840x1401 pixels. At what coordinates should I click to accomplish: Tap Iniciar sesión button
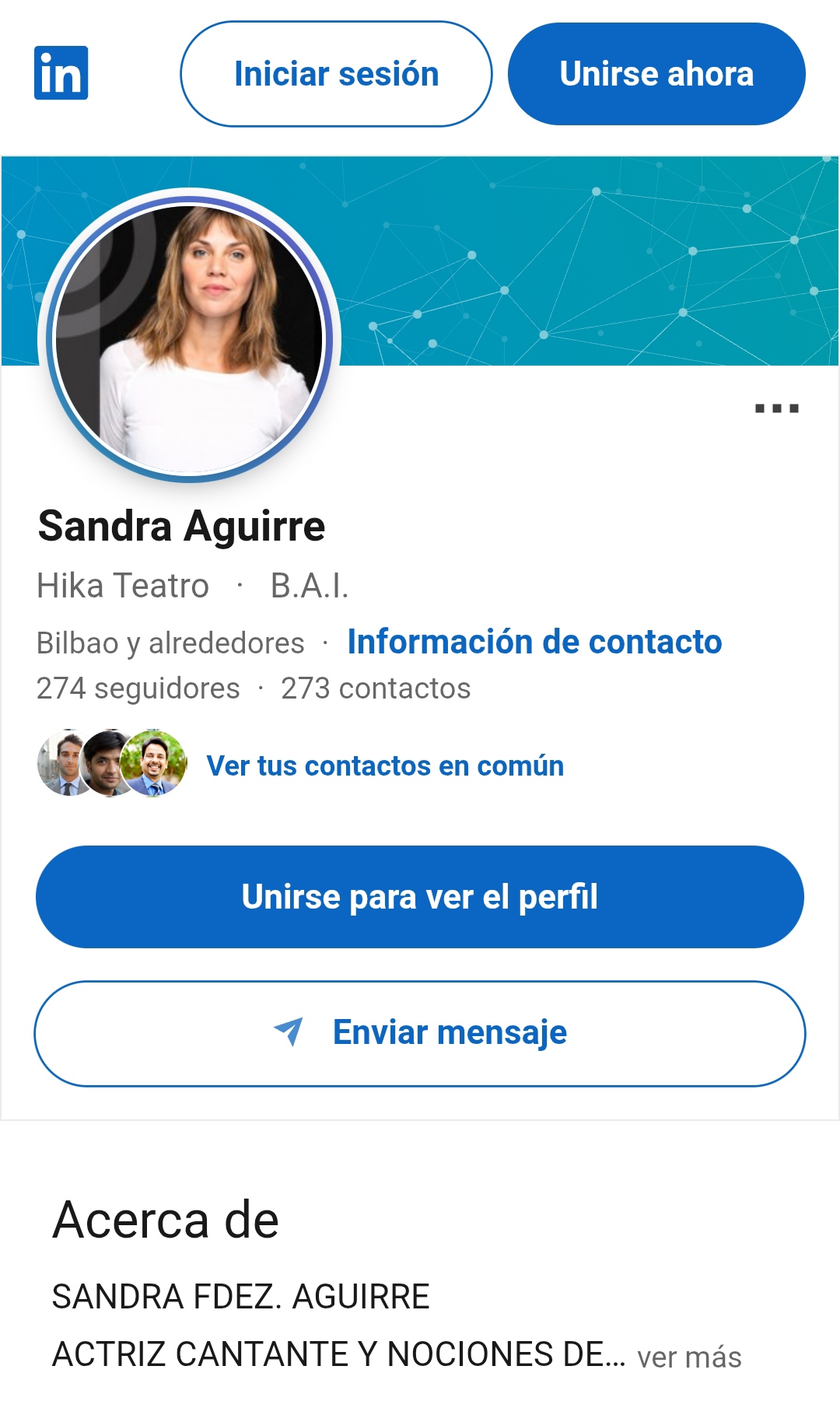pos(336,74)
